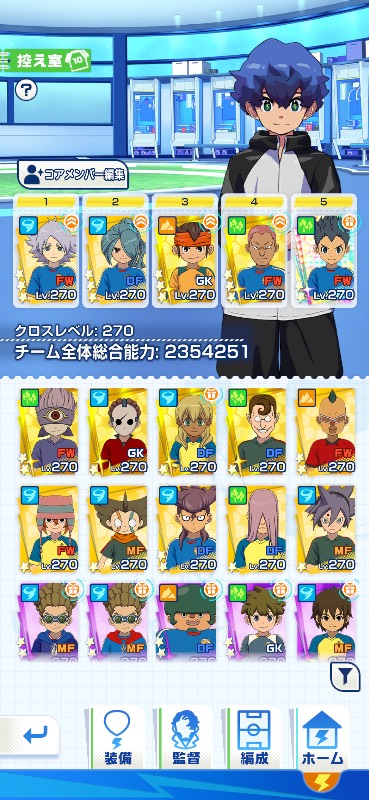
Task: Open the long pink-haired DF card
Action: click(x=257, y=529)
